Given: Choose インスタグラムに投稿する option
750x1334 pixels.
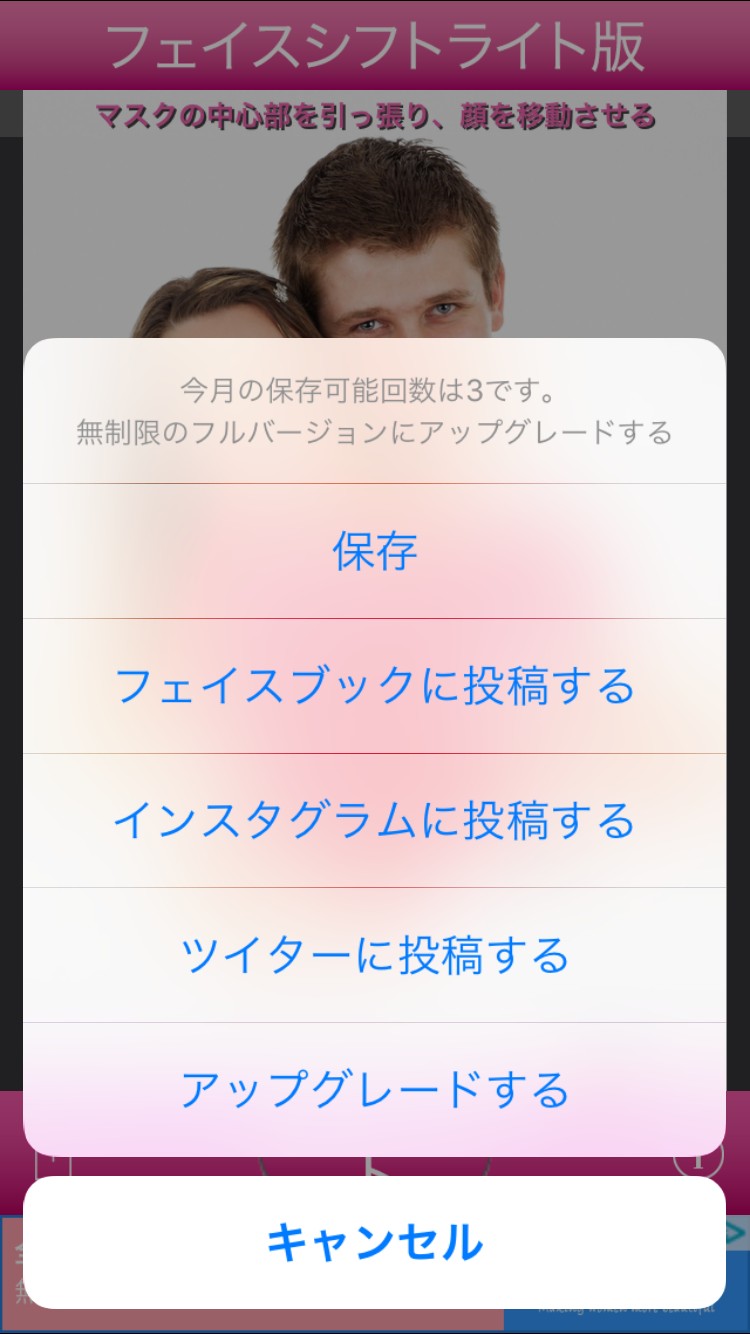Looking at the screenshot, I should pyautogui.click(x=375, y=821).
